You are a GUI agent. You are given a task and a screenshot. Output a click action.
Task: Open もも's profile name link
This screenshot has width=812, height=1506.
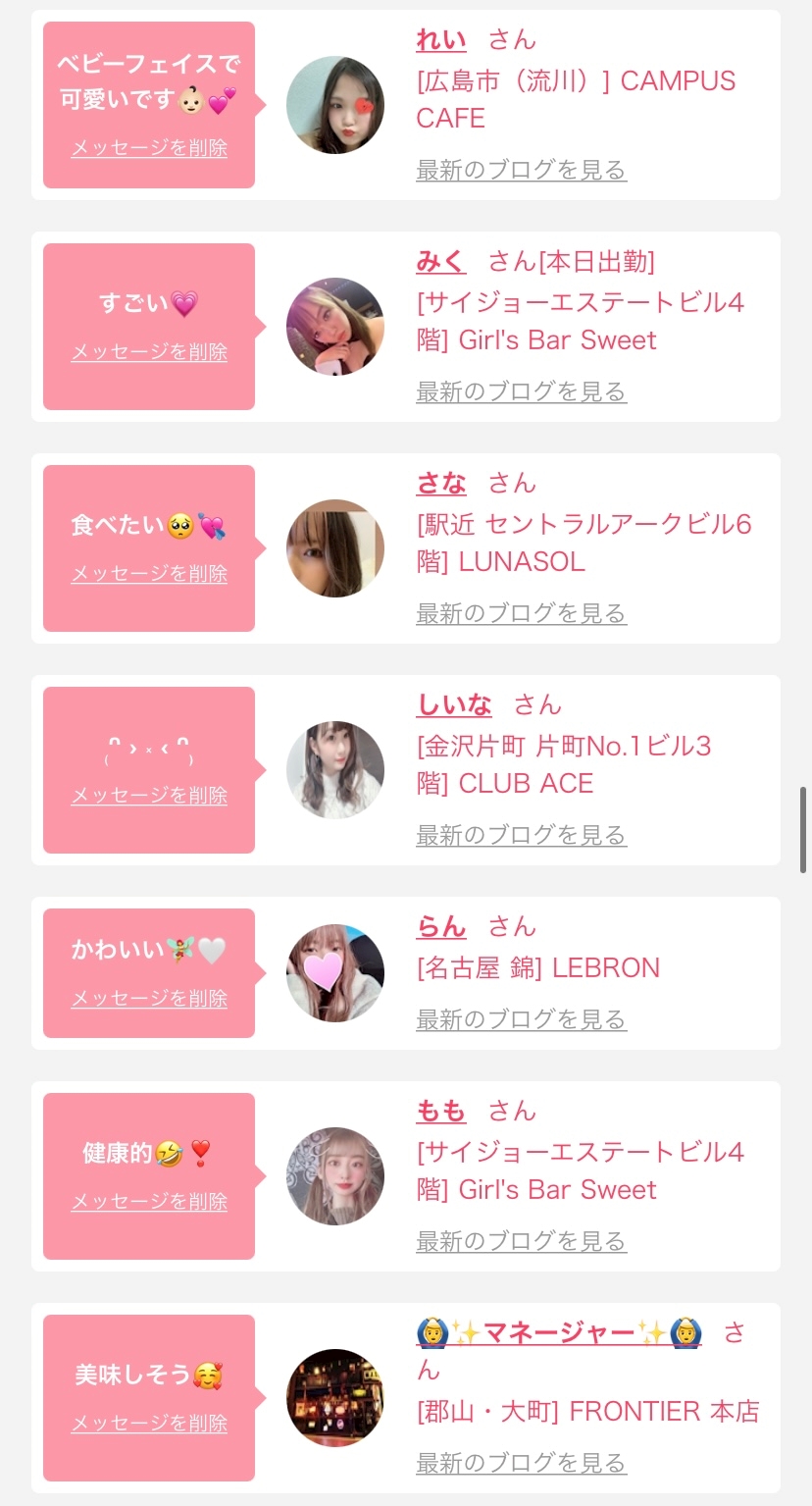pos(441,1112)
